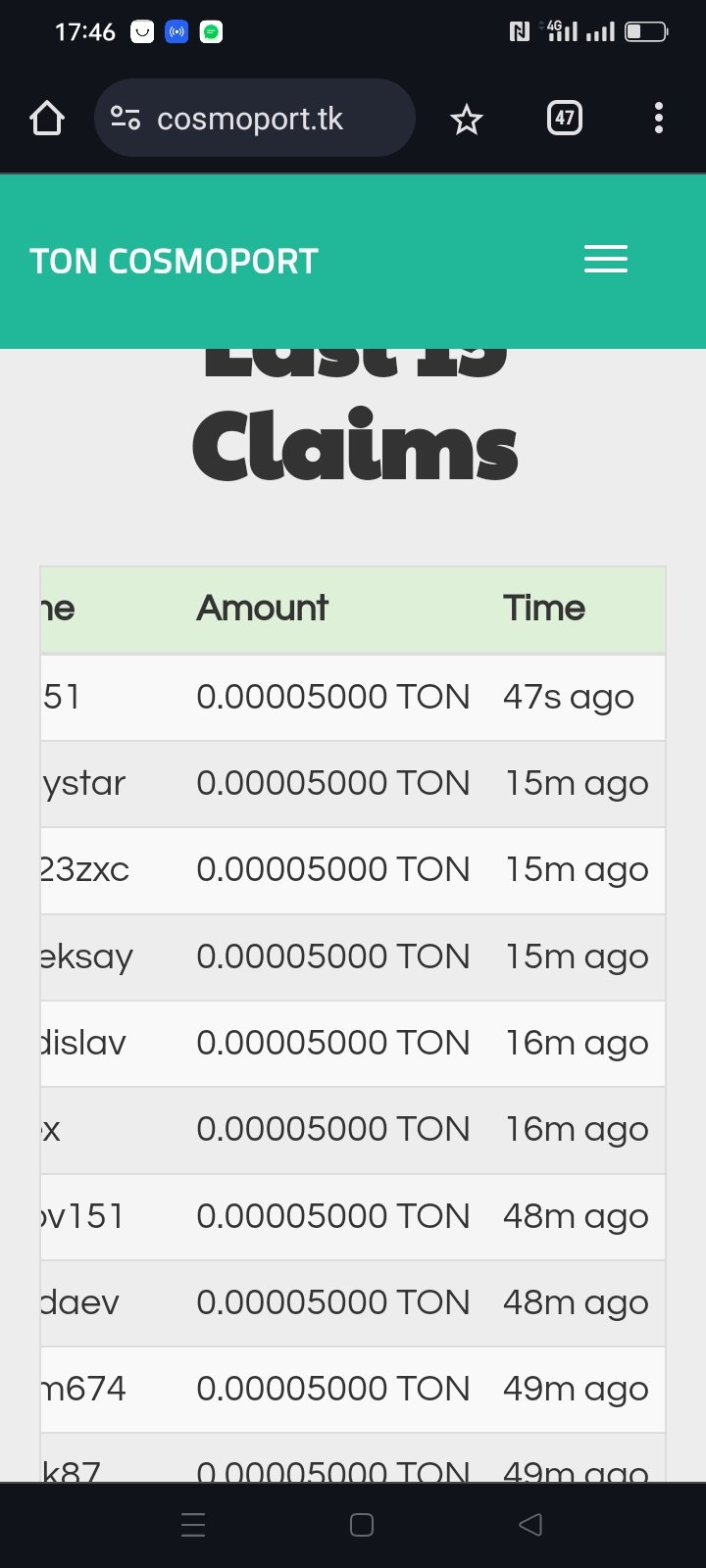Open the recent apps view
The image size is (706, 1568).
tap(193, 1525)
